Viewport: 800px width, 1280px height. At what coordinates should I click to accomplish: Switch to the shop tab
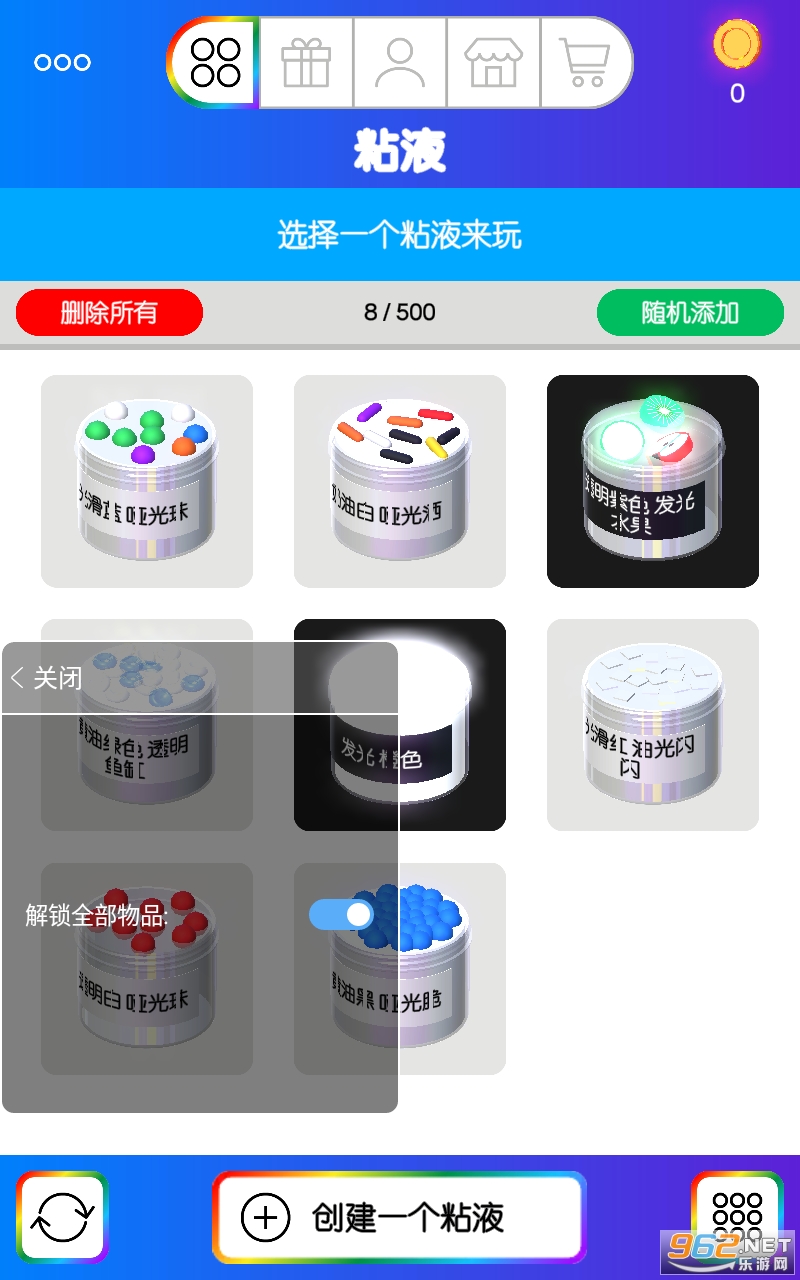click(x=494, y=62)
